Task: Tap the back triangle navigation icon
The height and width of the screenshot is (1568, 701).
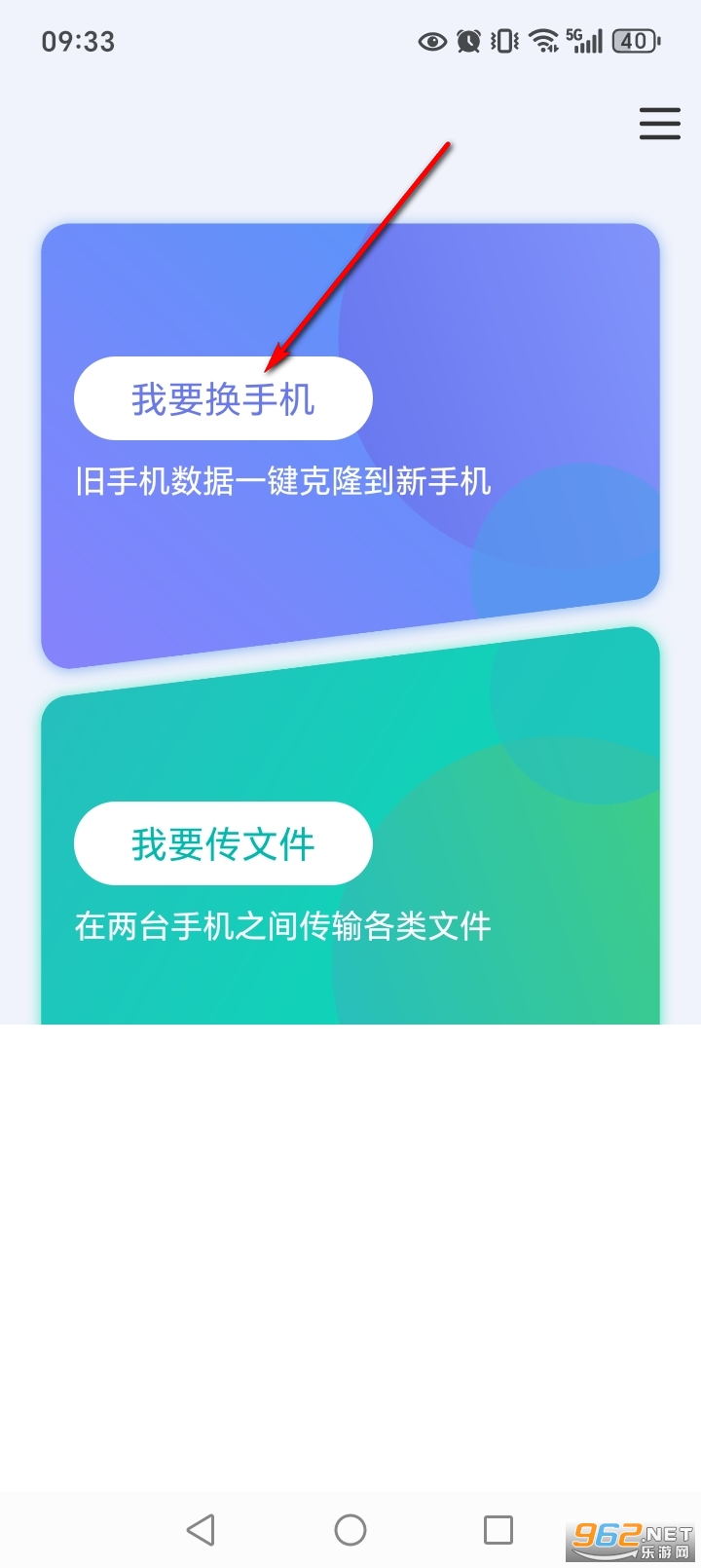Action: (x=201, y=1530)
